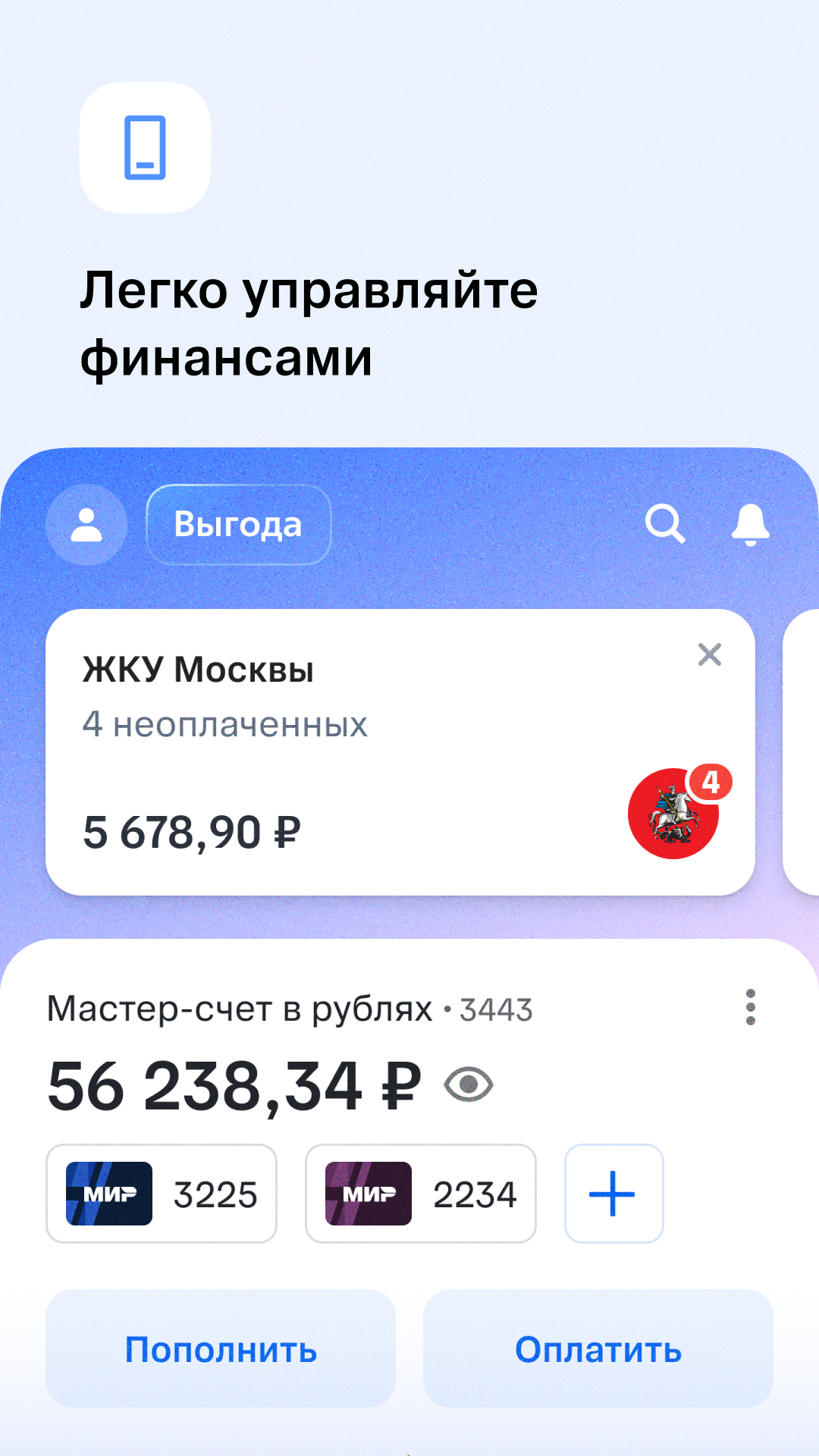
Task: Click the unpaid bills counter badge
Action: coord(711,784)
